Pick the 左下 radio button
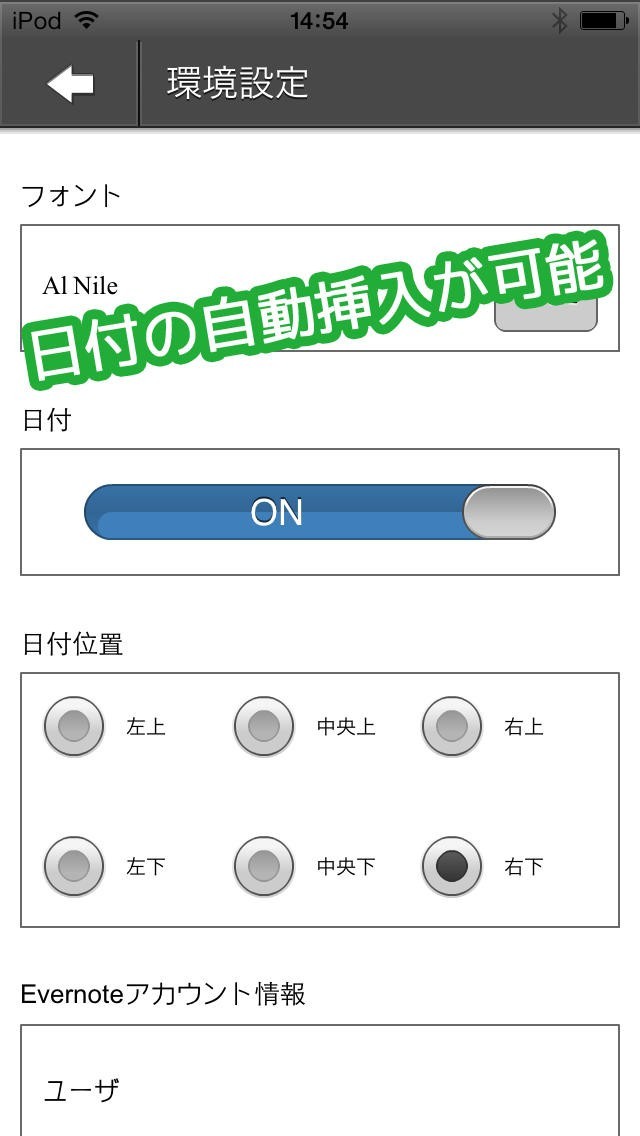The height and width of the screenshot is (1136, 640). click(74, 866)
